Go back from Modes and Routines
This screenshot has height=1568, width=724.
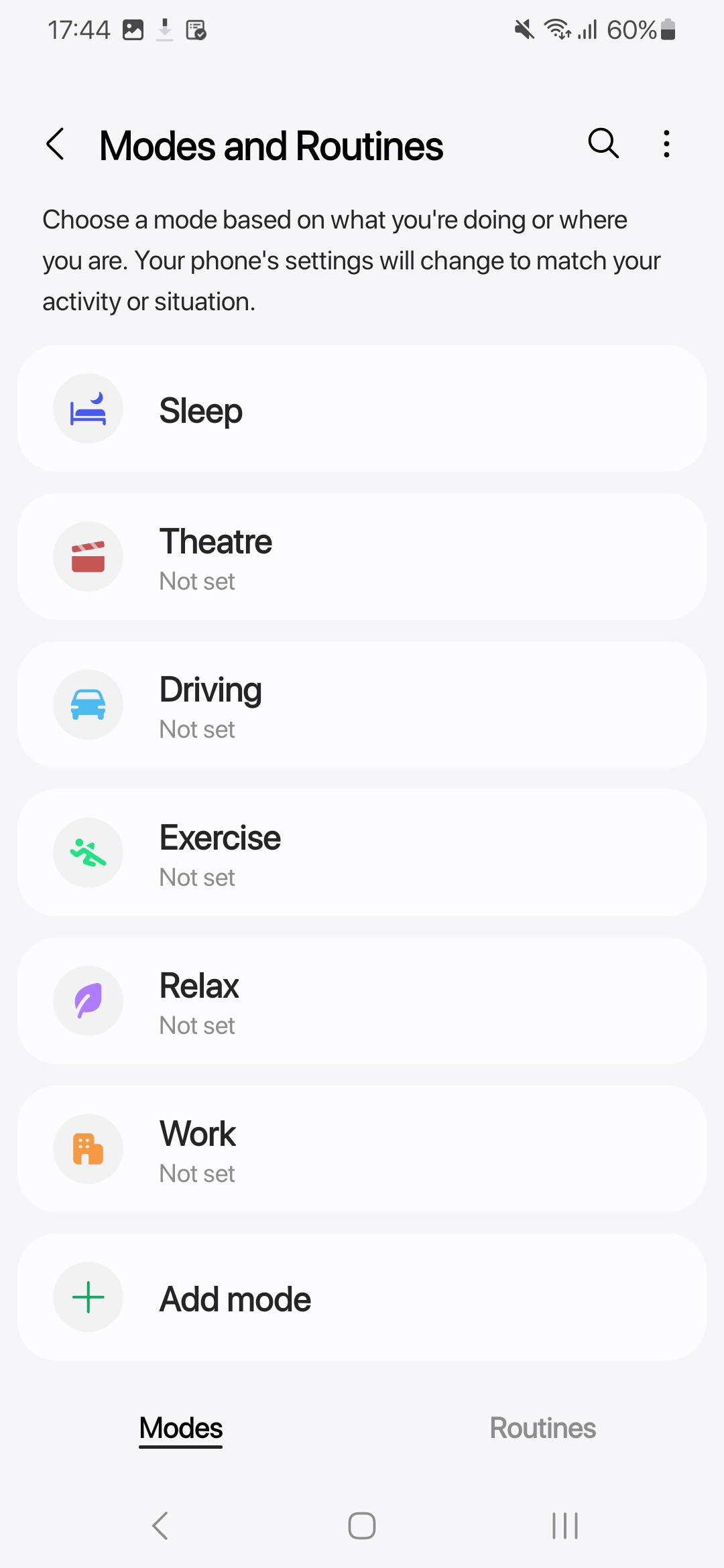tap(56, 144)
